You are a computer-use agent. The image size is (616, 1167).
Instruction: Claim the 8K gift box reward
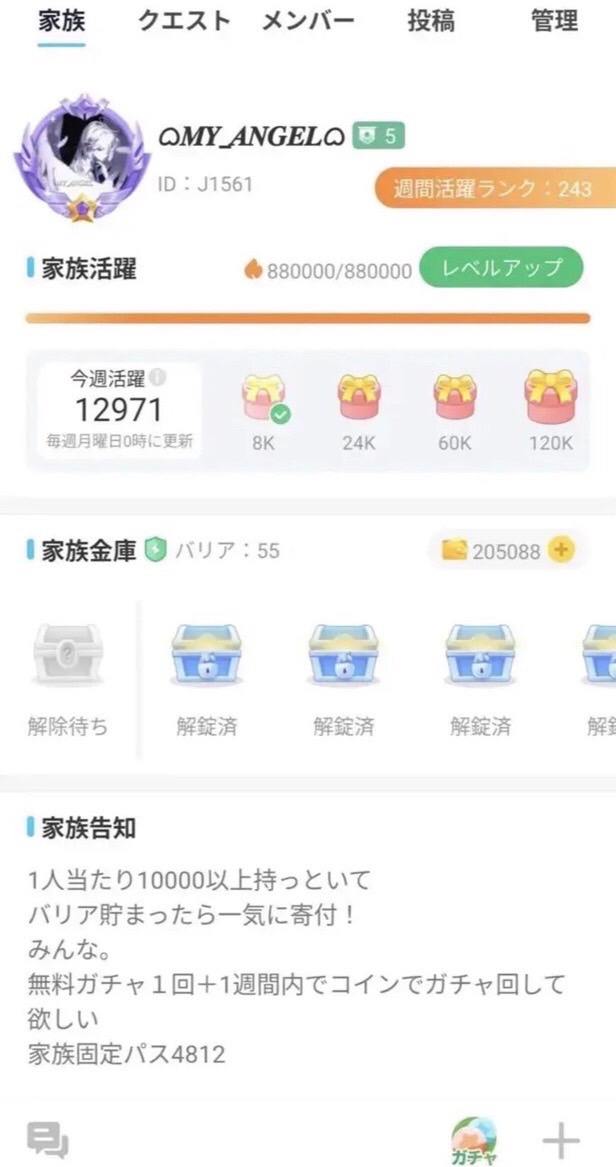pos(263,398)
